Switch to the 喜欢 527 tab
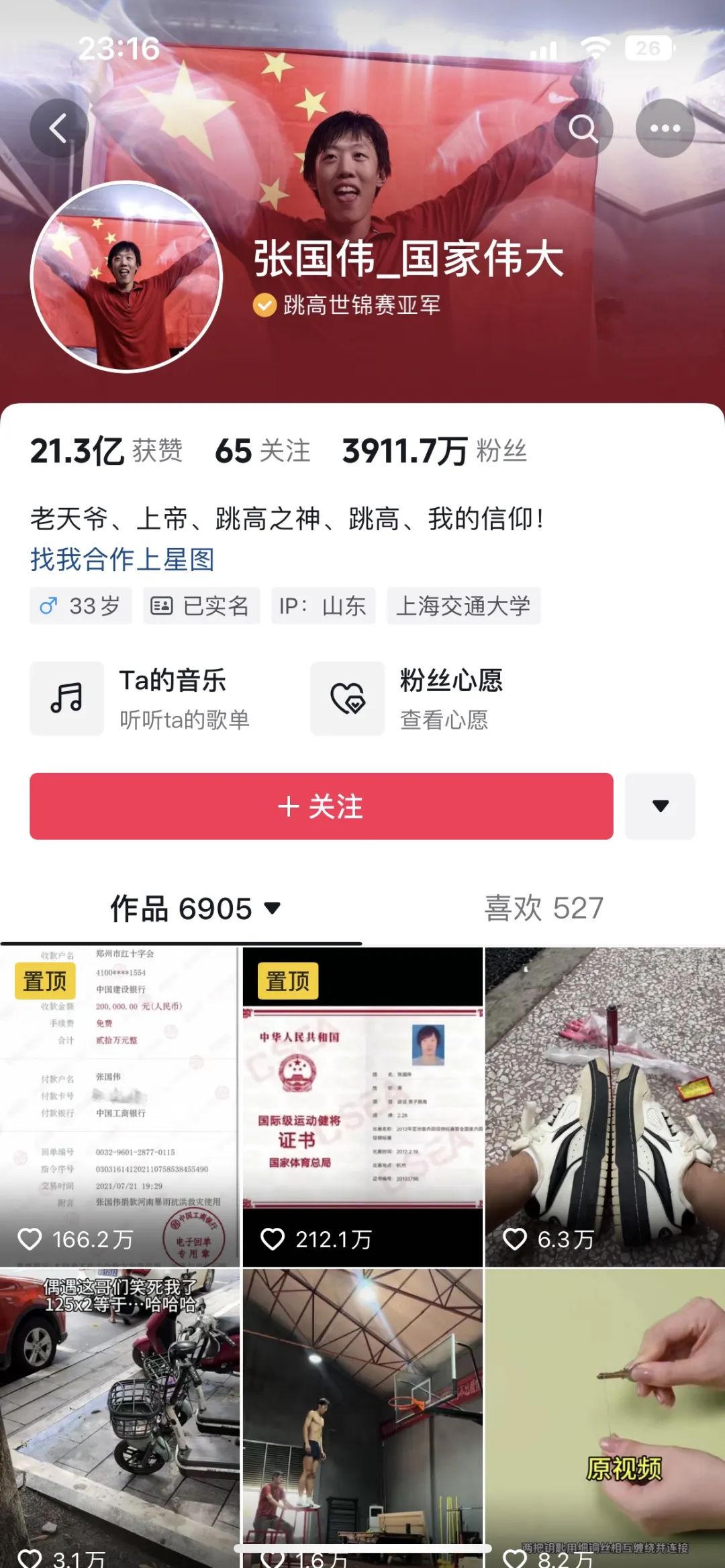 point(544,908)
